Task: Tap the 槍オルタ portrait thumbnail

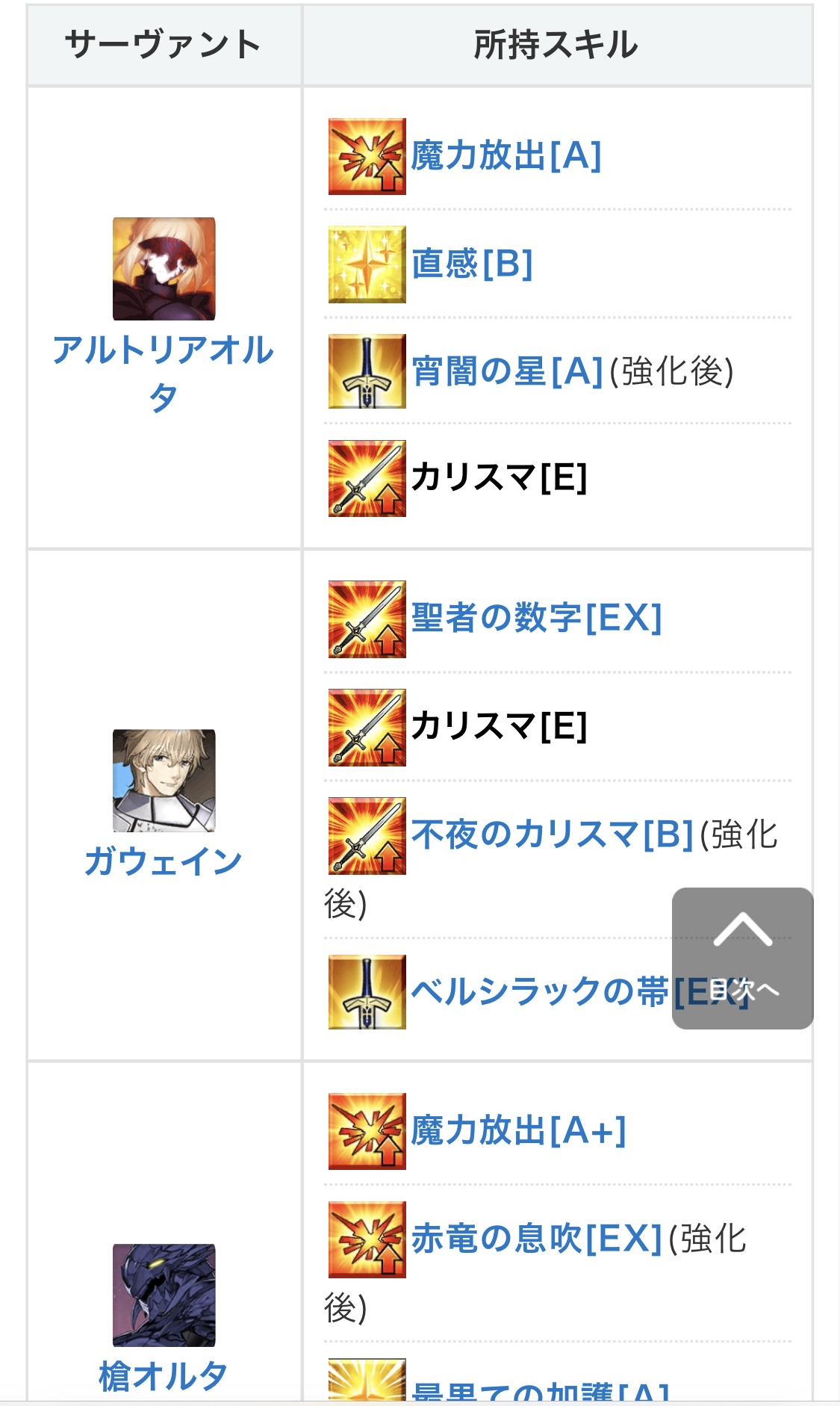Action: (x=164, y=1295)
